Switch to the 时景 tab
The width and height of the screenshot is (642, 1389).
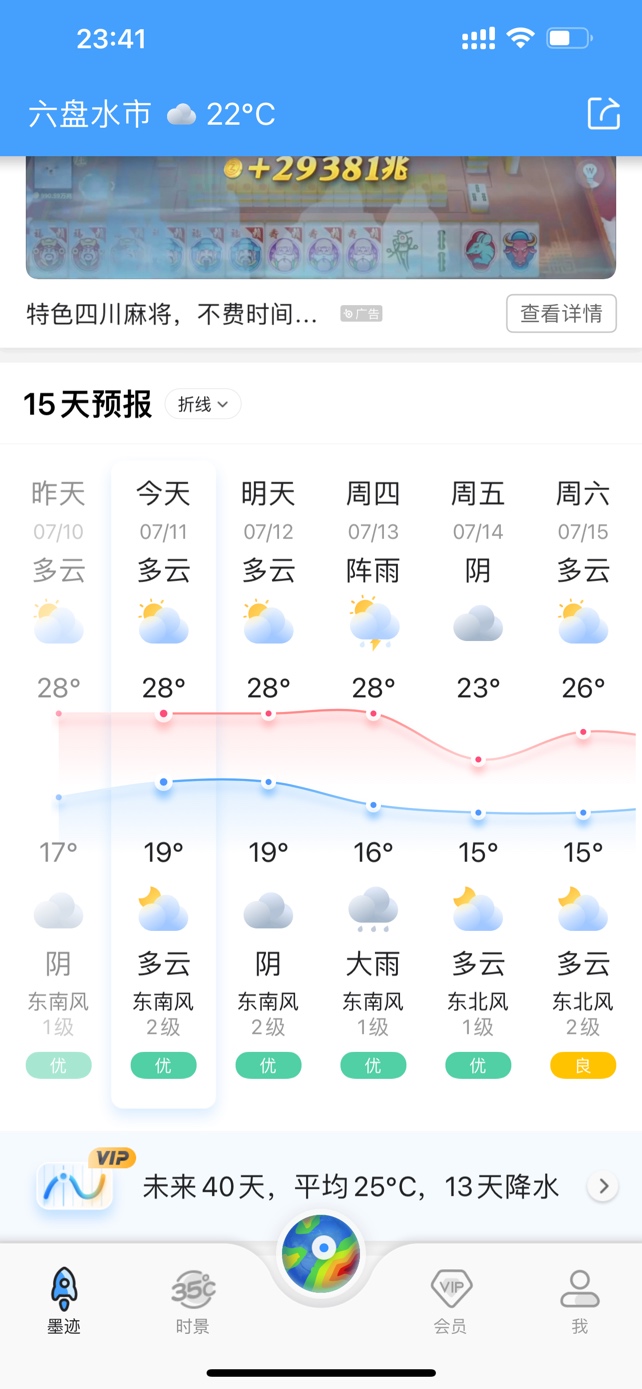pyautogui.click(x=192, y=1300)
